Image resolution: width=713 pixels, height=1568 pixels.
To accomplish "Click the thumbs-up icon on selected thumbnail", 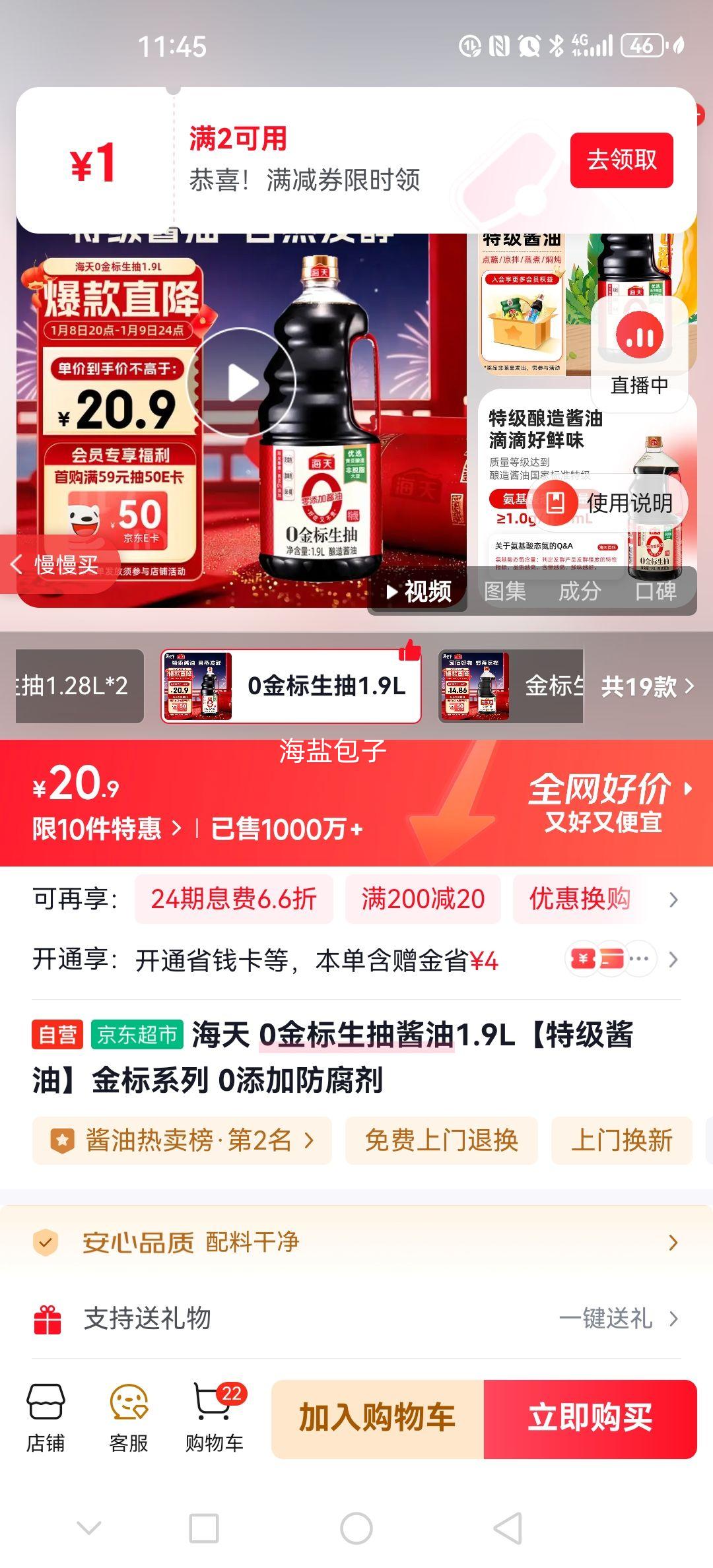I will click(x=409, y=651).
